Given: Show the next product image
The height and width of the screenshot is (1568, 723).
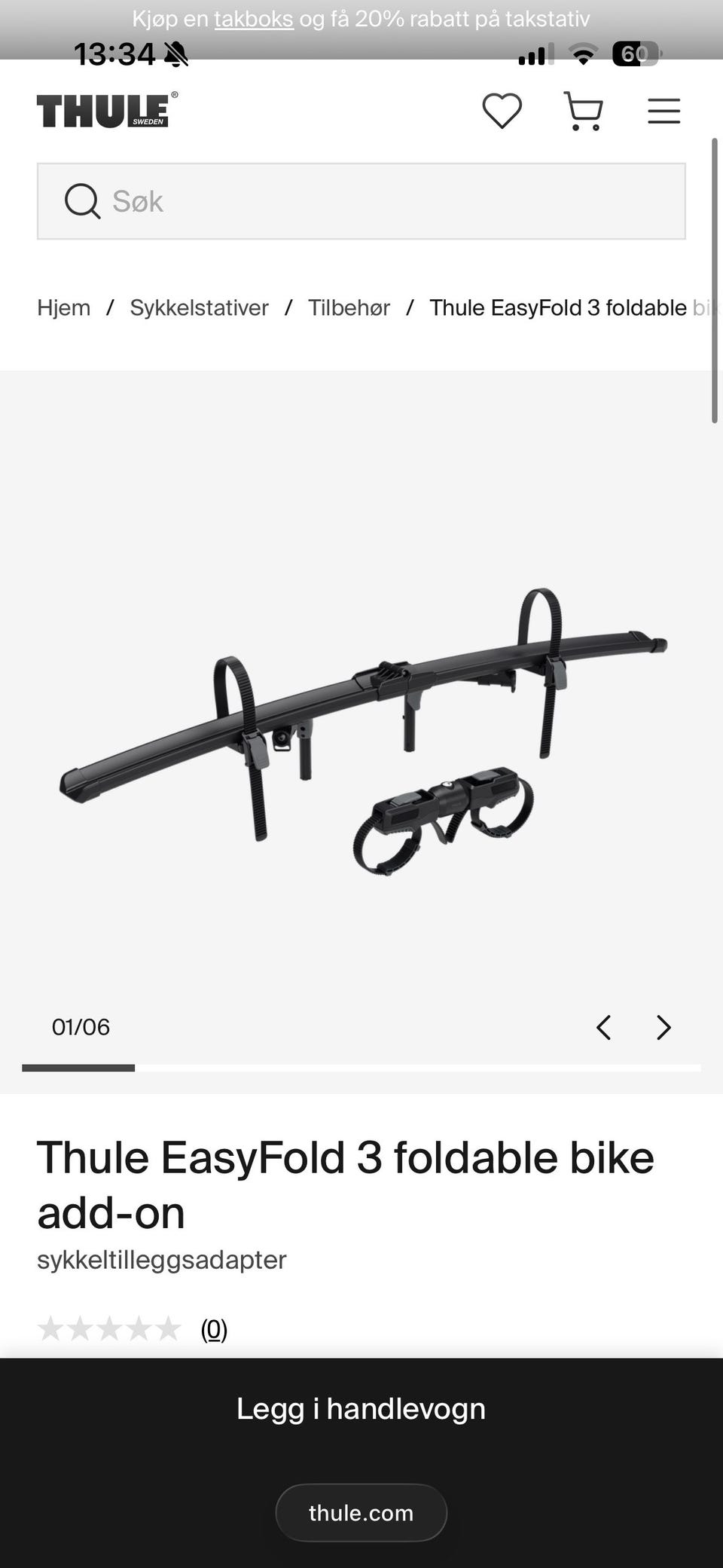Looking at the screenshot, I should (x=664, y=1027).
